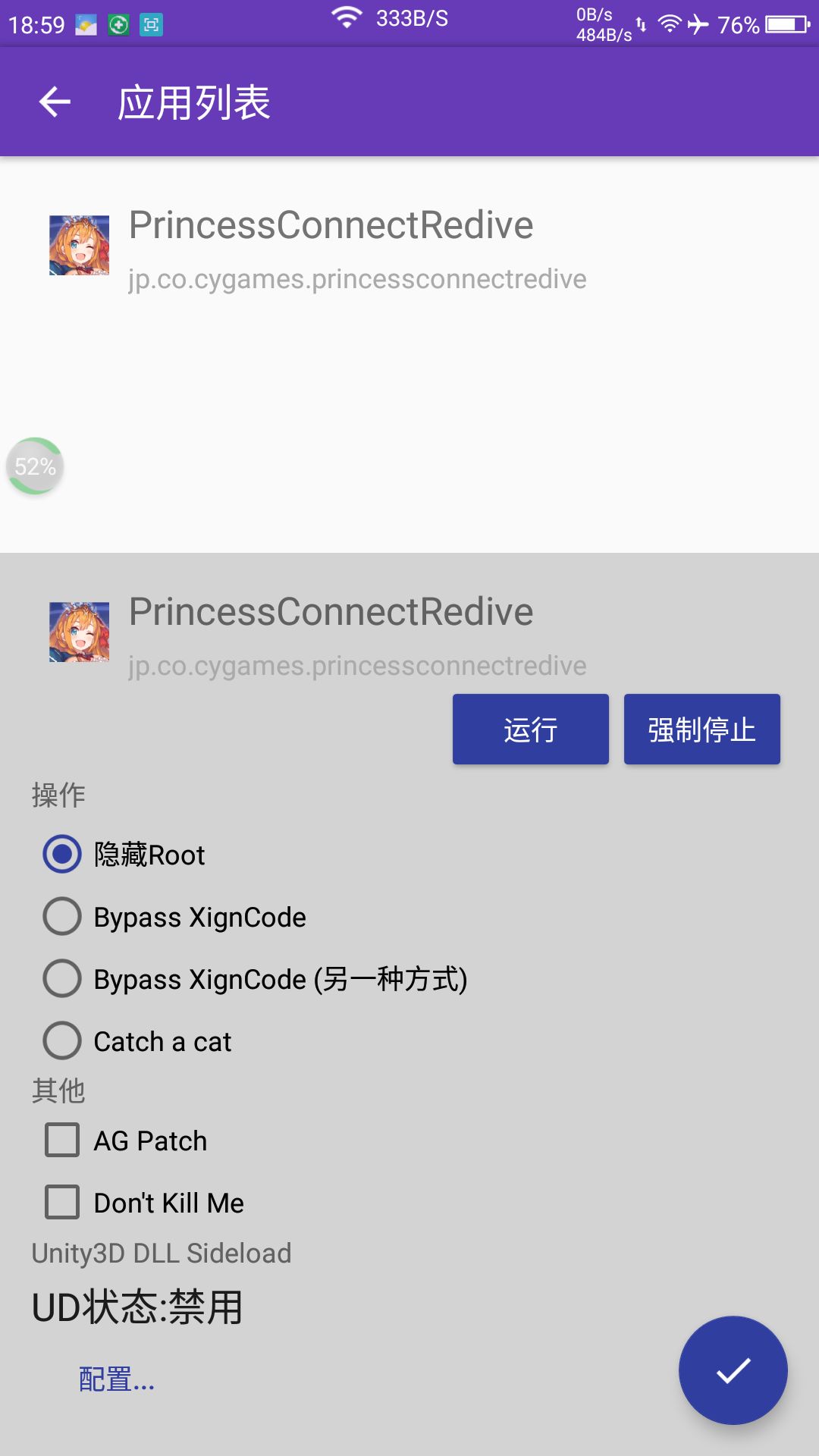Open the 配置... link
Image resolution: width=819 pixels, height=1456 pixels.
click(117, 1379)
